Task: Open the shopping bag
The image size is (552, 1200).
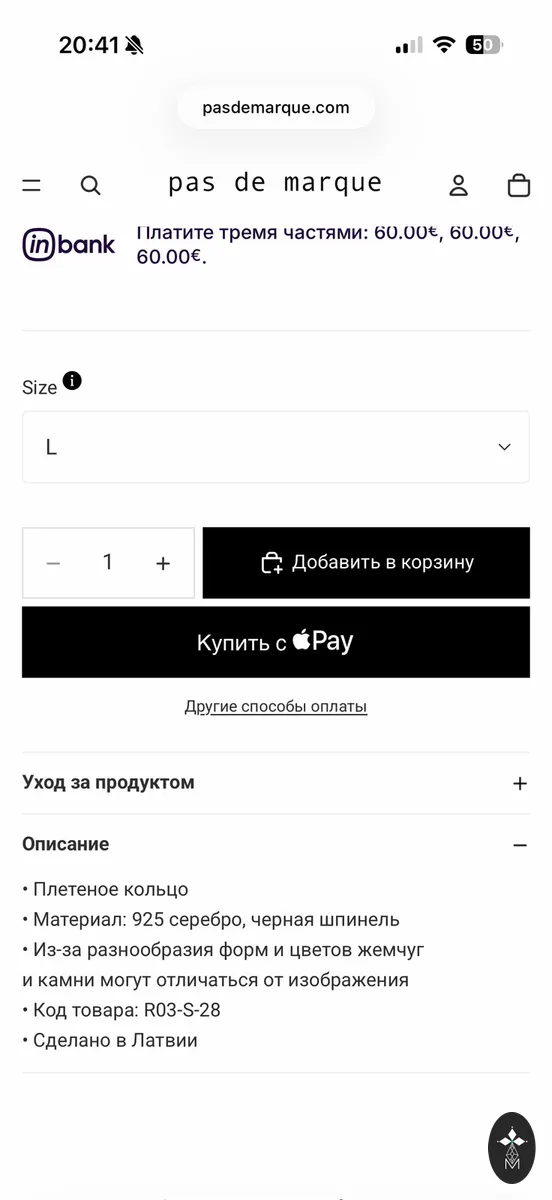Action: 518,185
